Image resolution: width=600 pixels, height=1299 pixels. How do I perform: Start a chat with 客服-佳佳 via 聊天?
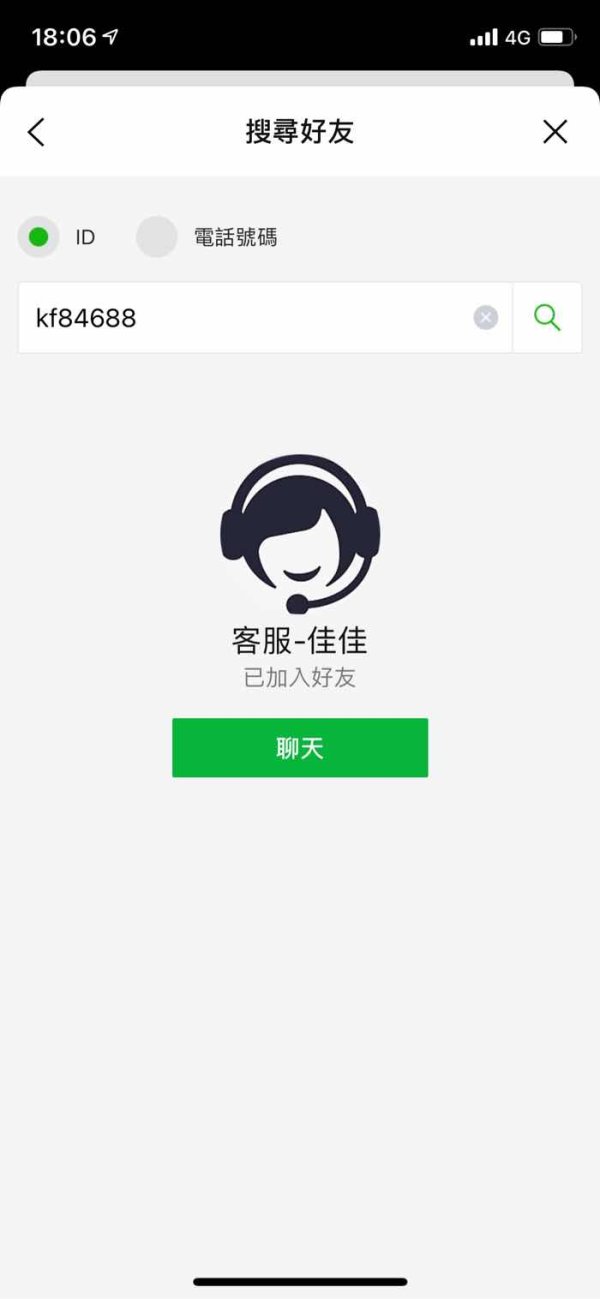click(300, 748)
